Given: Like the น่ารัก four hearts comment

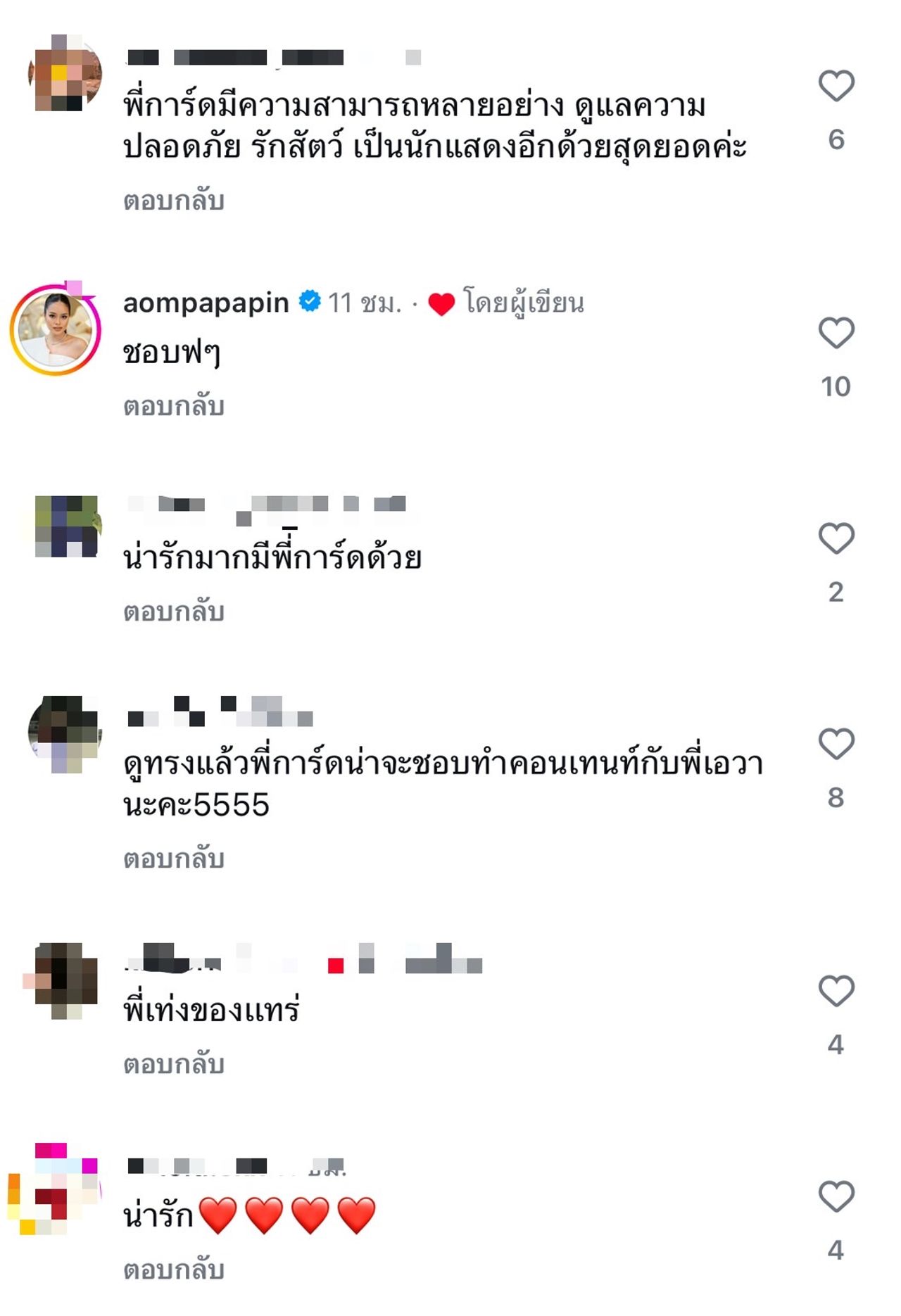Looking at the screenshot, I should click(x=836, y=1196).
